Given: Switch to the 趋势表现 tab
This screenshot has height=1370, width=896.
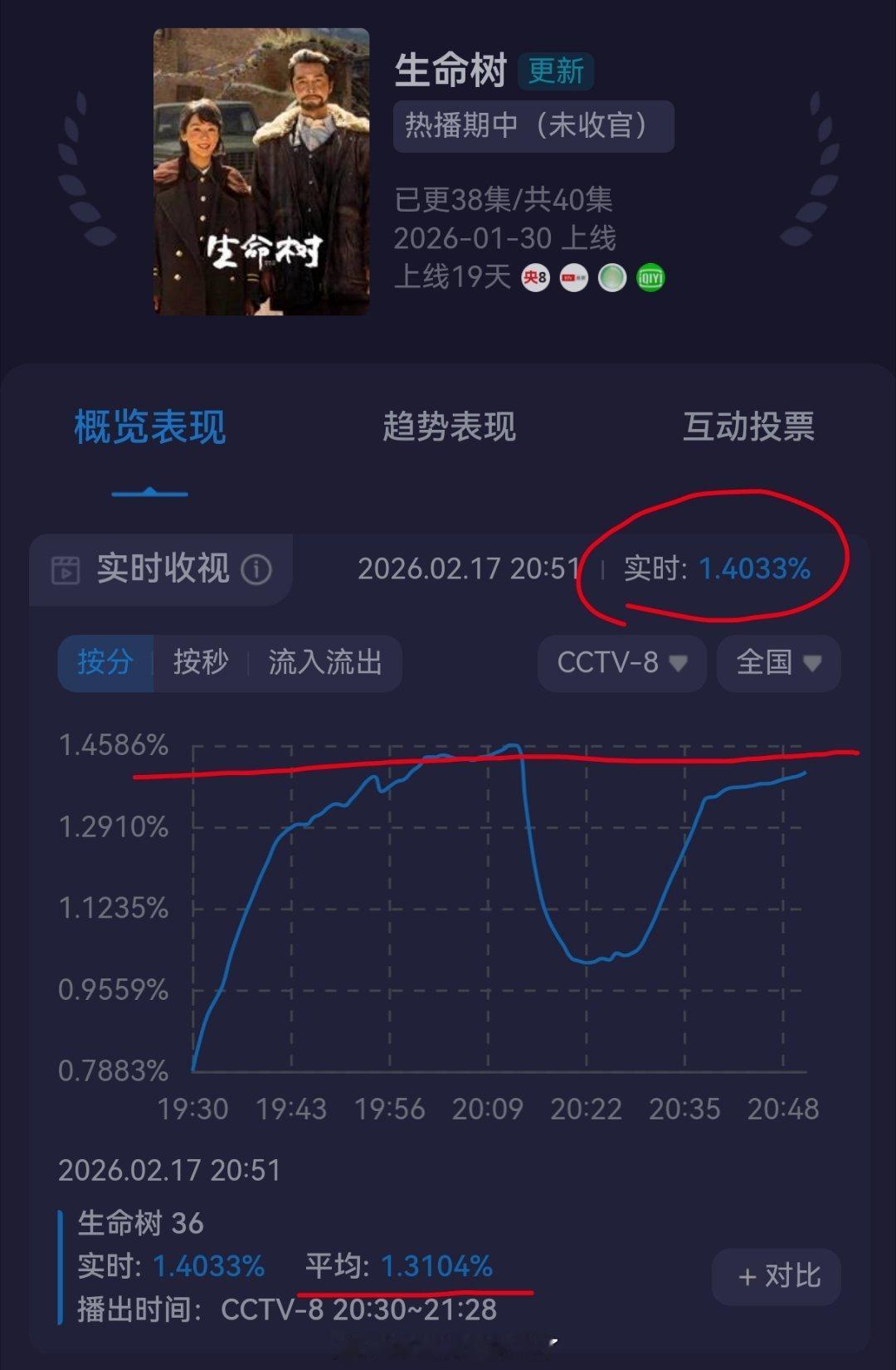Looking at the screenshot, I should coord(449,428).
